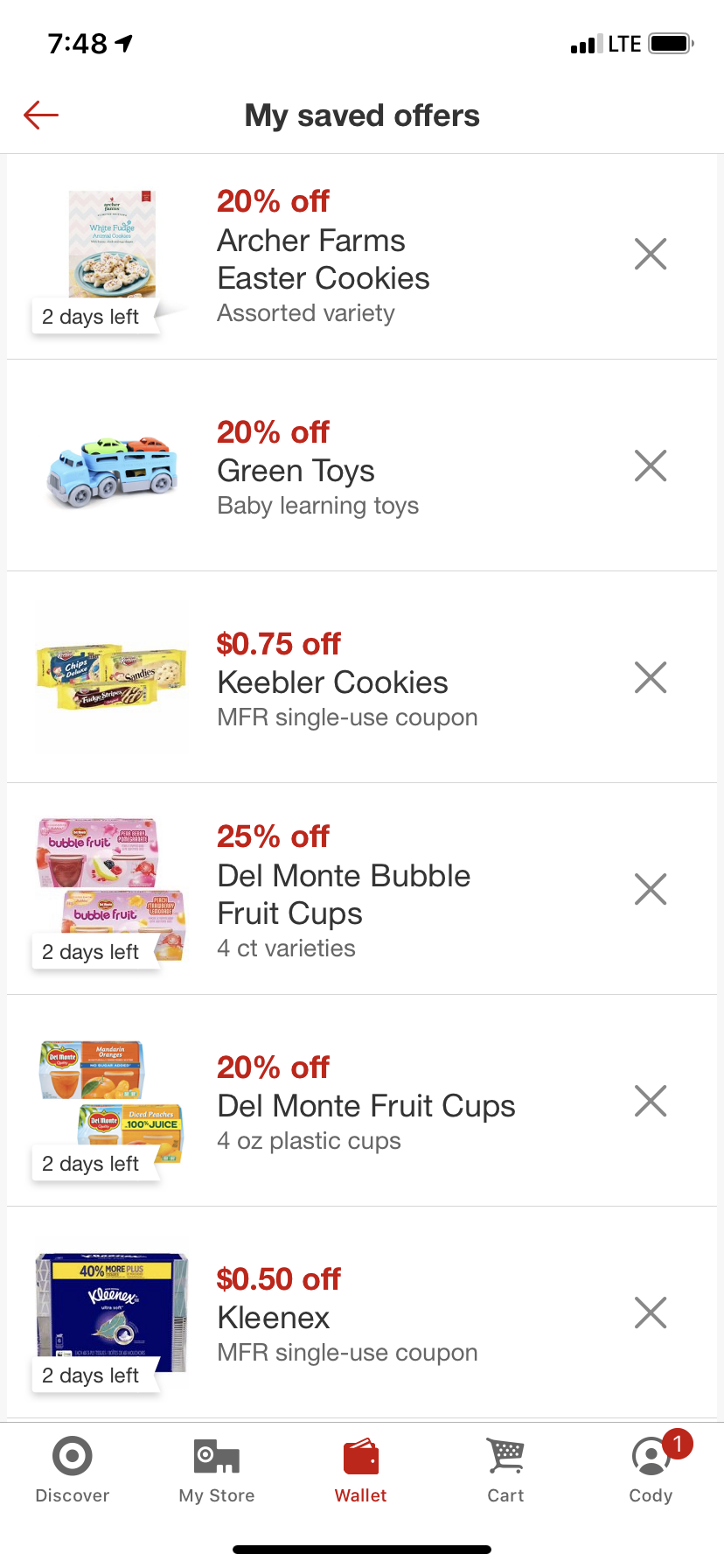Image resolution: width=724 pixels, height=1568 pixels.
Task: View the Green Toys 20% off offer
Action: [x=317, y=469]
